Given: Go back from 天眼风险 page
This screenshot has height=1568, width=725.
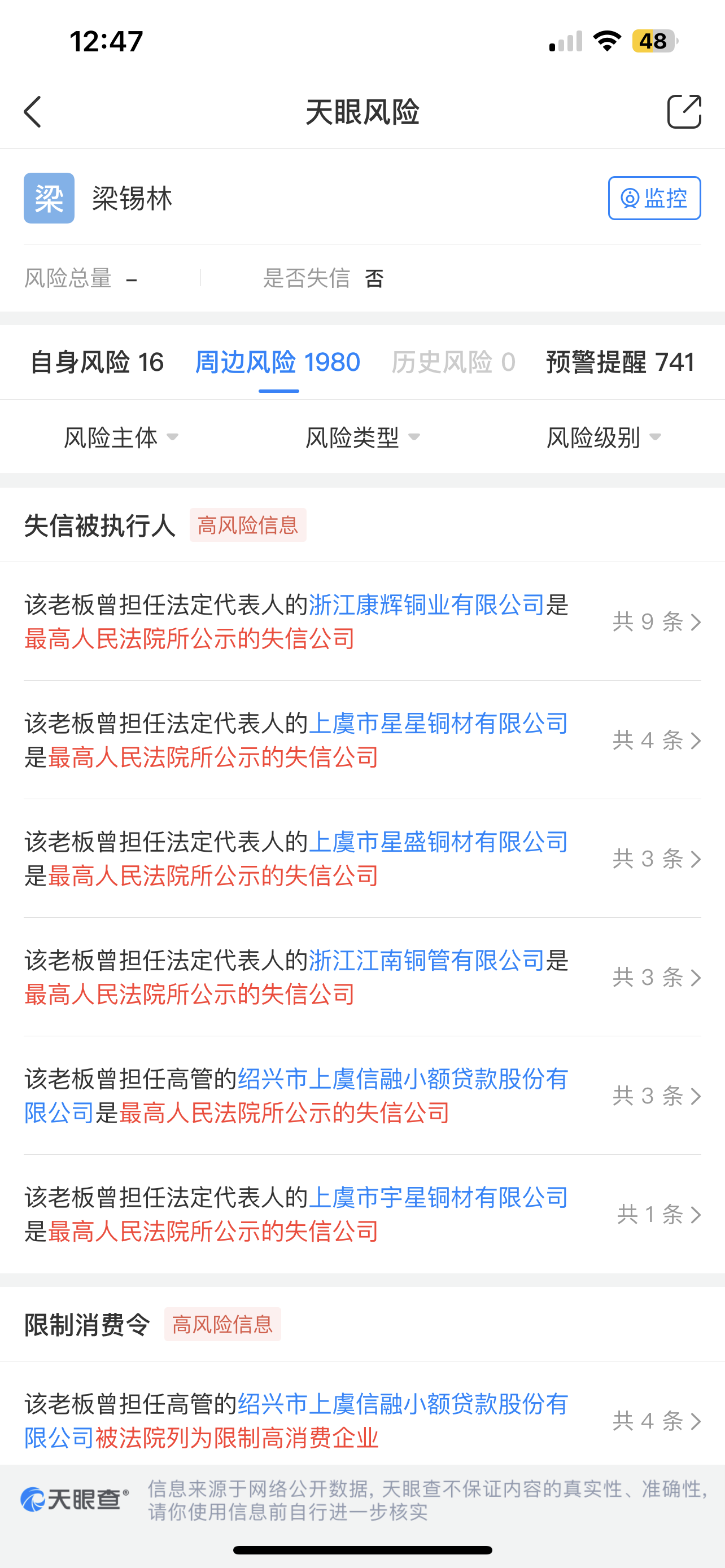Looking at the screenshot, I should click(x=33, y=112).
